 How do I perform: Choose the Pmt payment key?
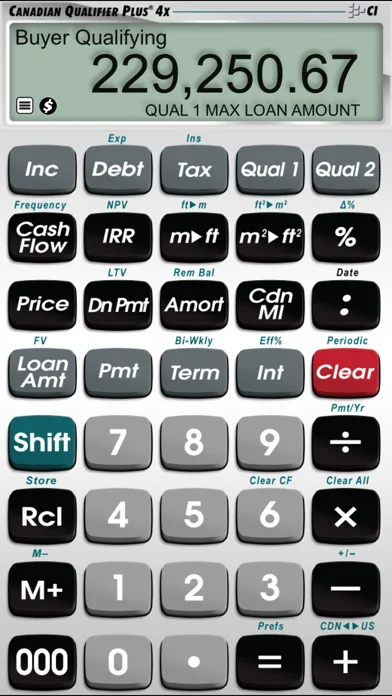point(118,372)
